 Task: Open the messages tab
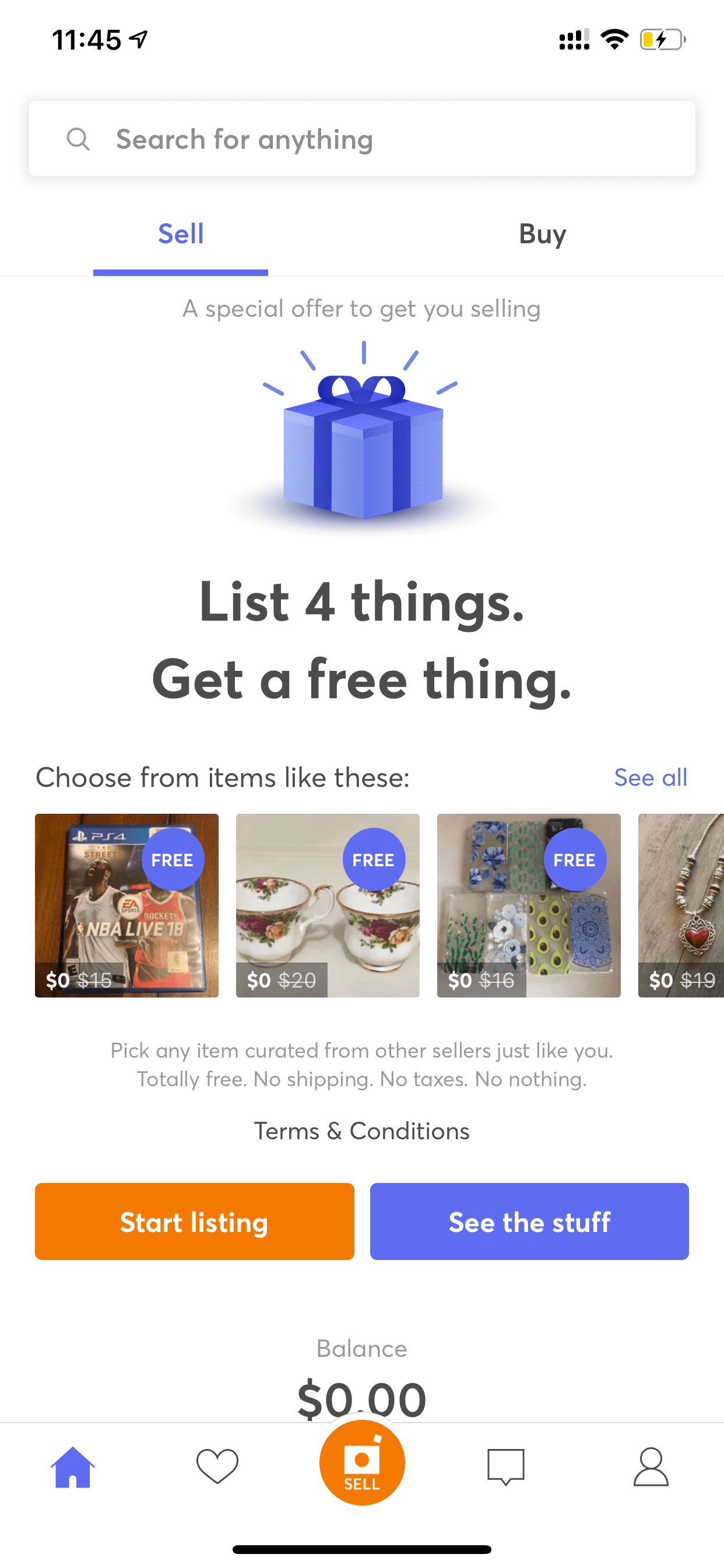click(x=505, y=1467)
